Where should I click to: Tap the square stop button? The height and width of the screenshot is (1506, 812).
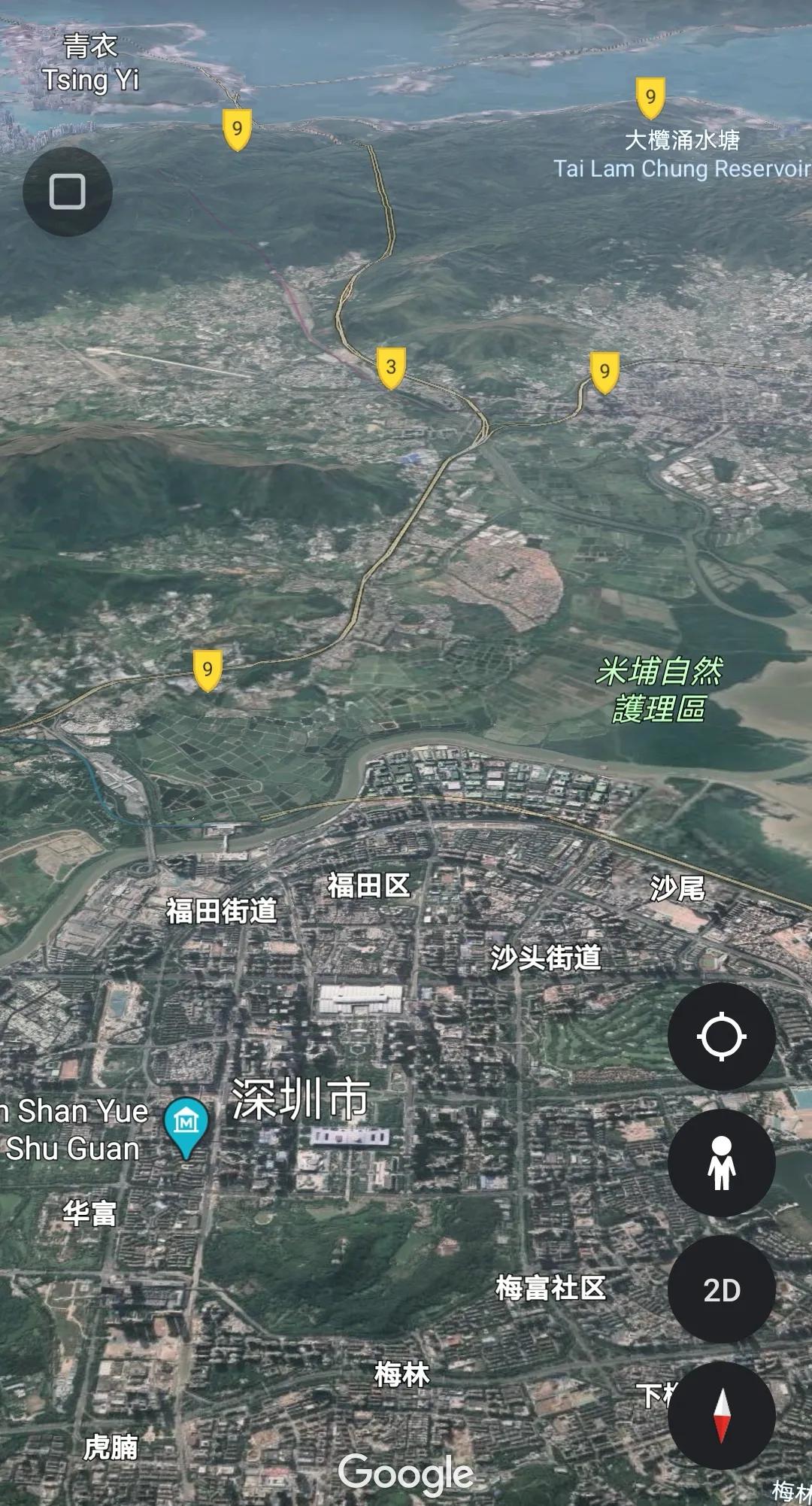click(x=68, y=192)
